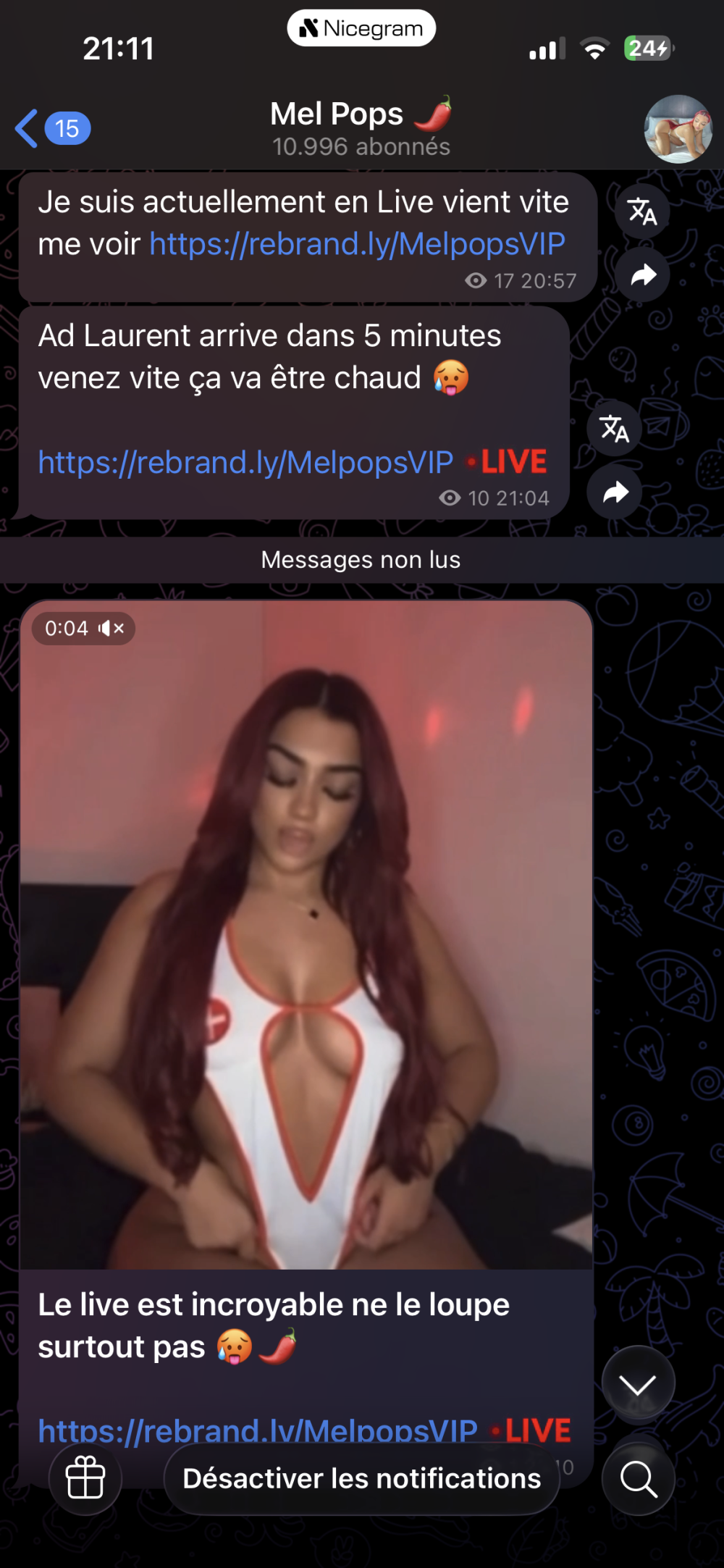Search within this channel
The height and width of the screenshot is (1568, 724).
(638, 1478)
